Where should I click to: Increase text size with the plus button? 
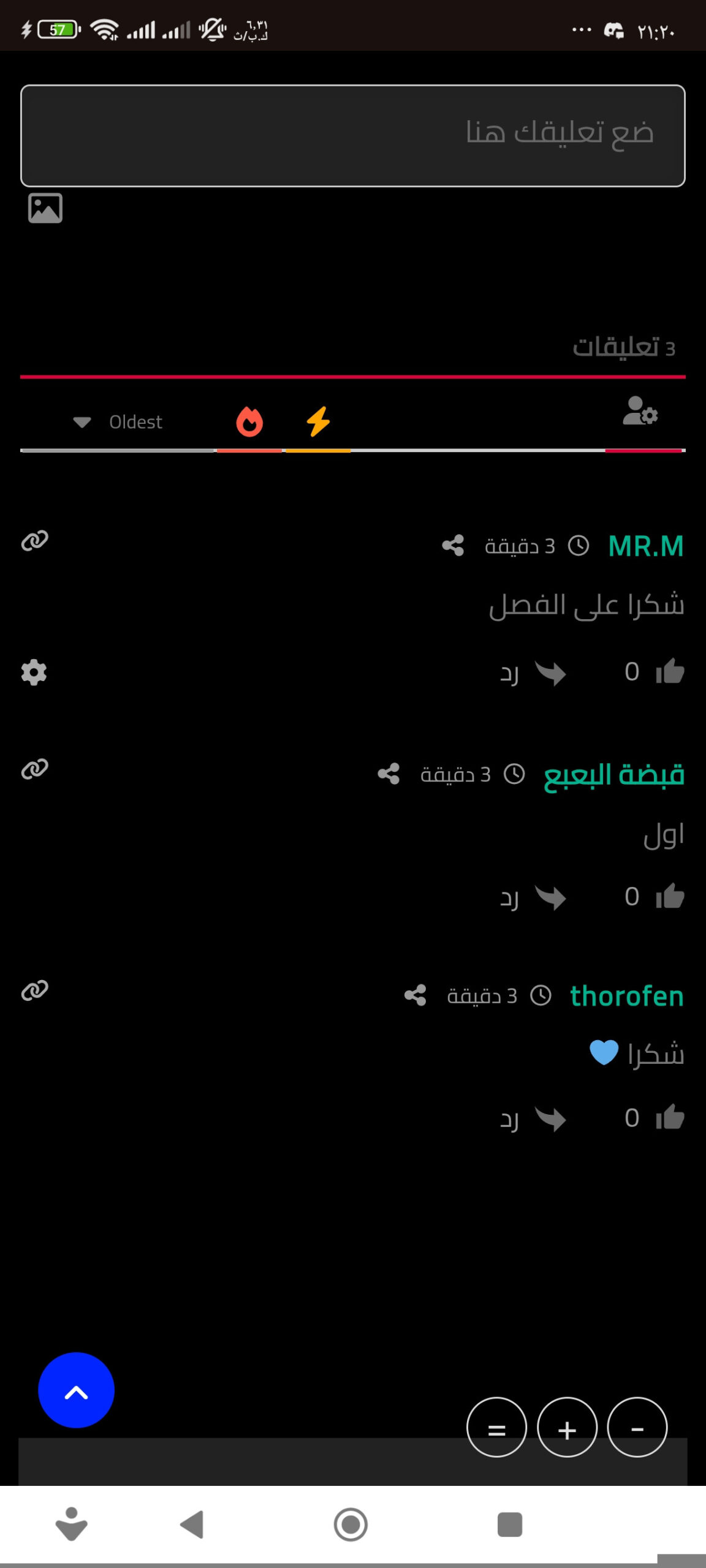click(x=567, y=1428)
